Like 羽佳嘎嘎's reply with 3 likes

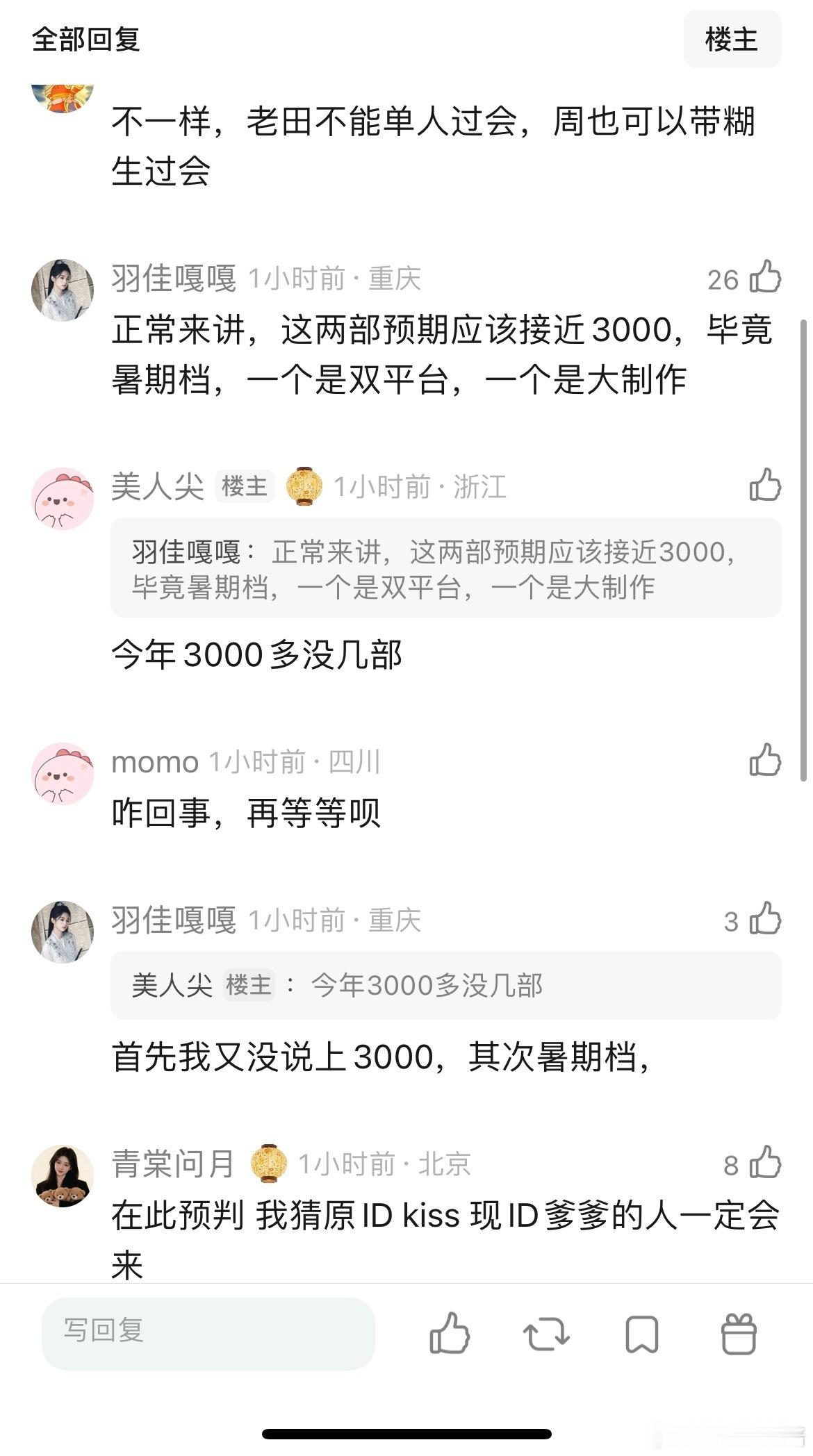765,919
